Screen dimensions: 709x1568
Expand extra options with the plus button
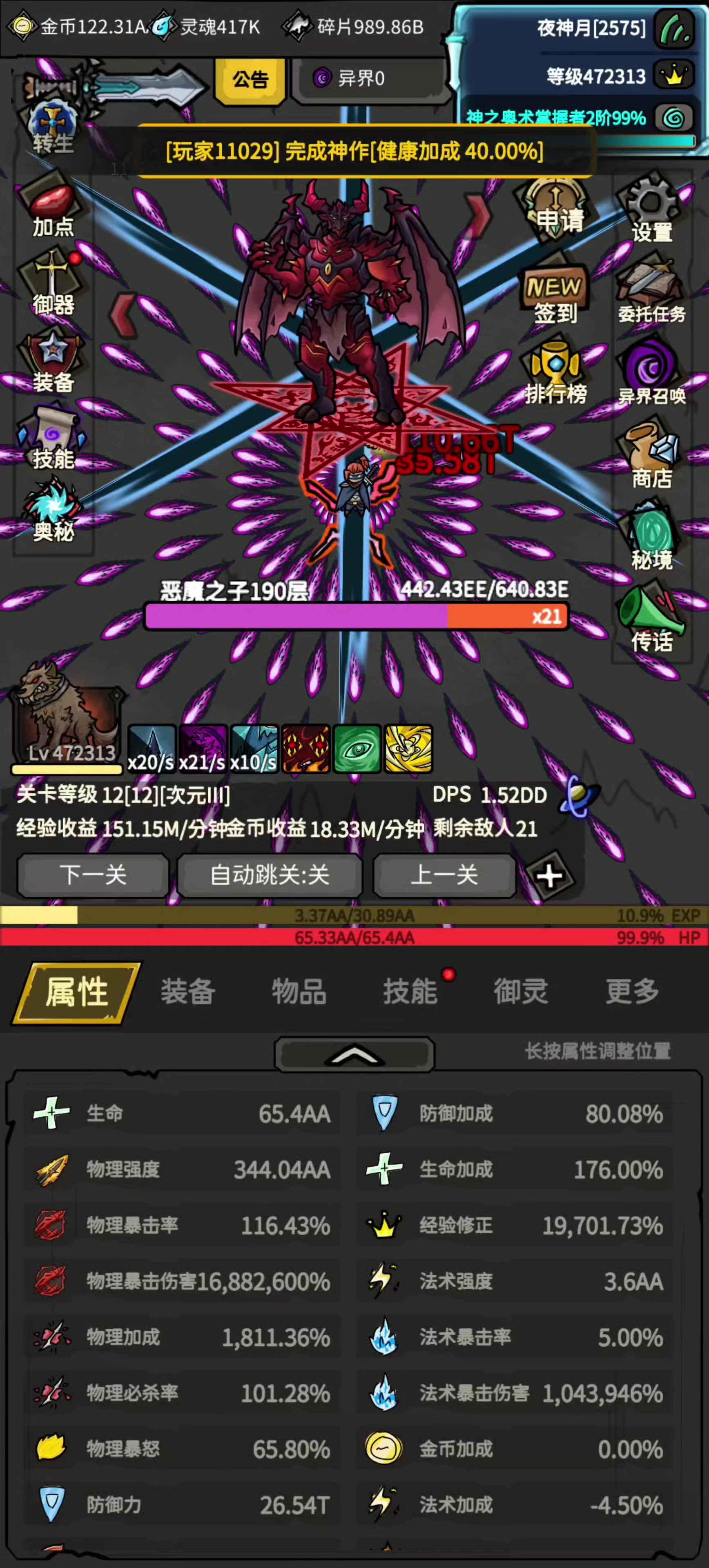[550, 876]
